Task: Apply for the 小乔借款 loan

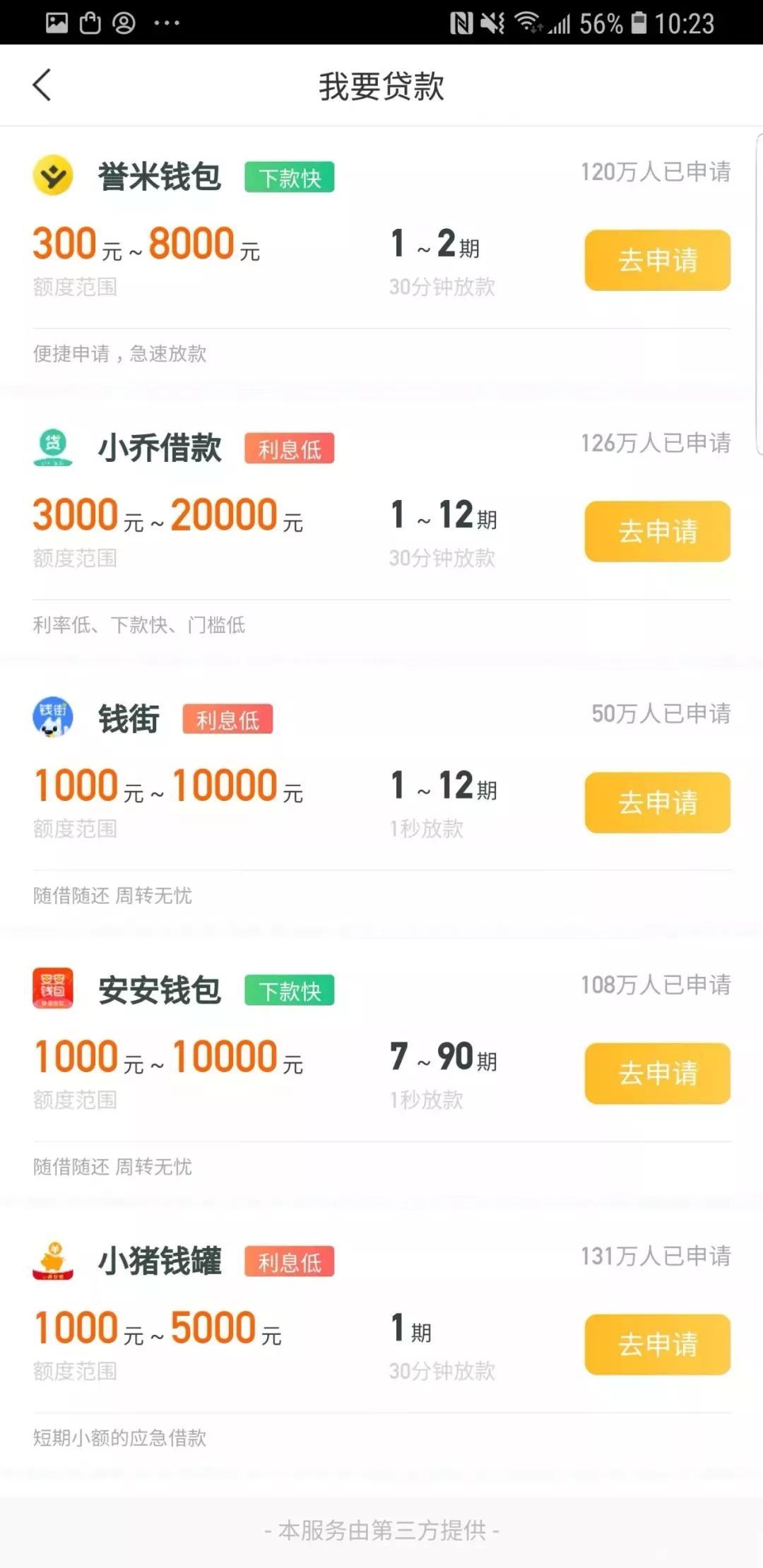Action: coord(657,531)
